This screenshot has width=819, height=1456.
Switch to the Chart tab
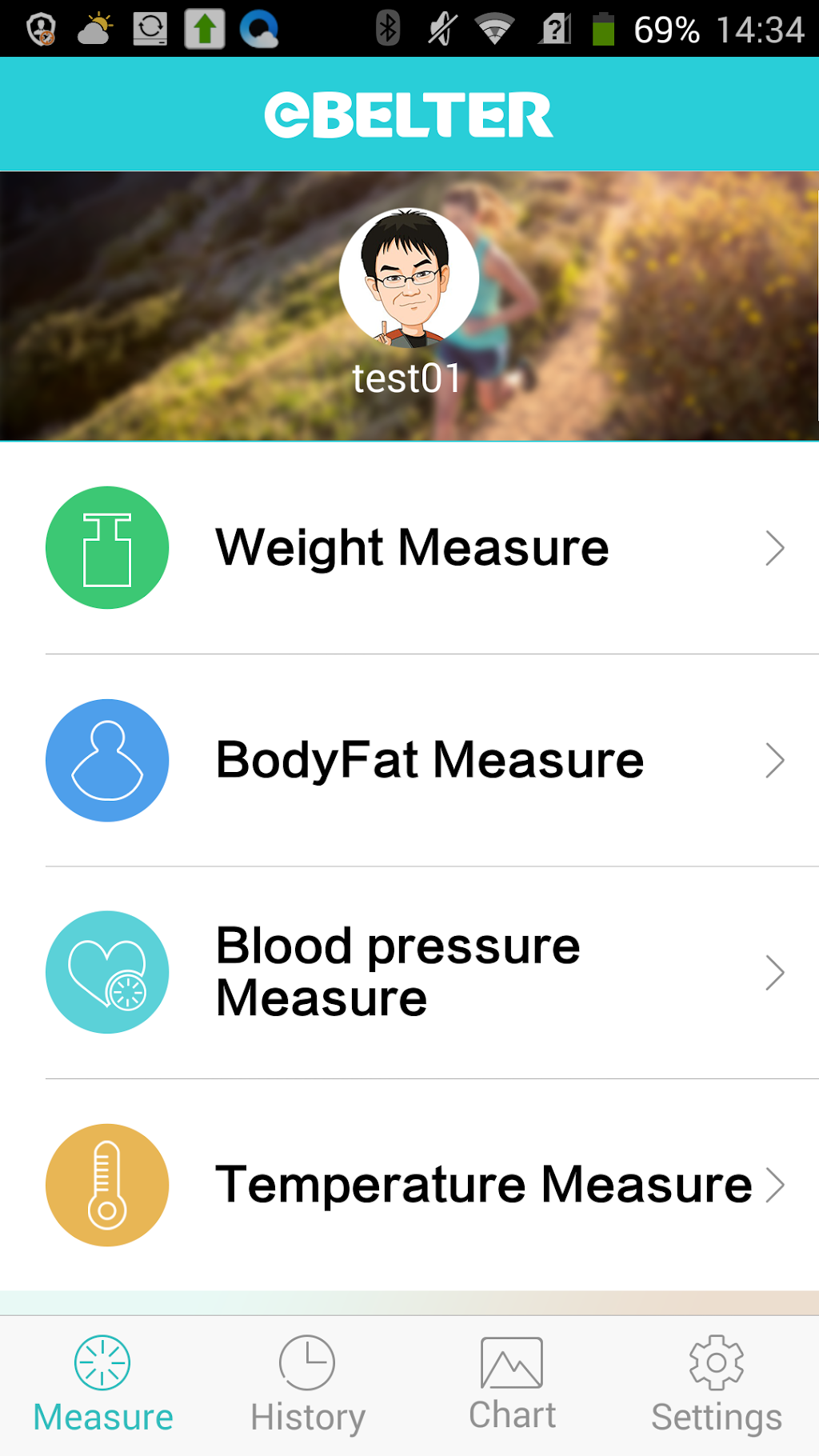(512, 1385)
